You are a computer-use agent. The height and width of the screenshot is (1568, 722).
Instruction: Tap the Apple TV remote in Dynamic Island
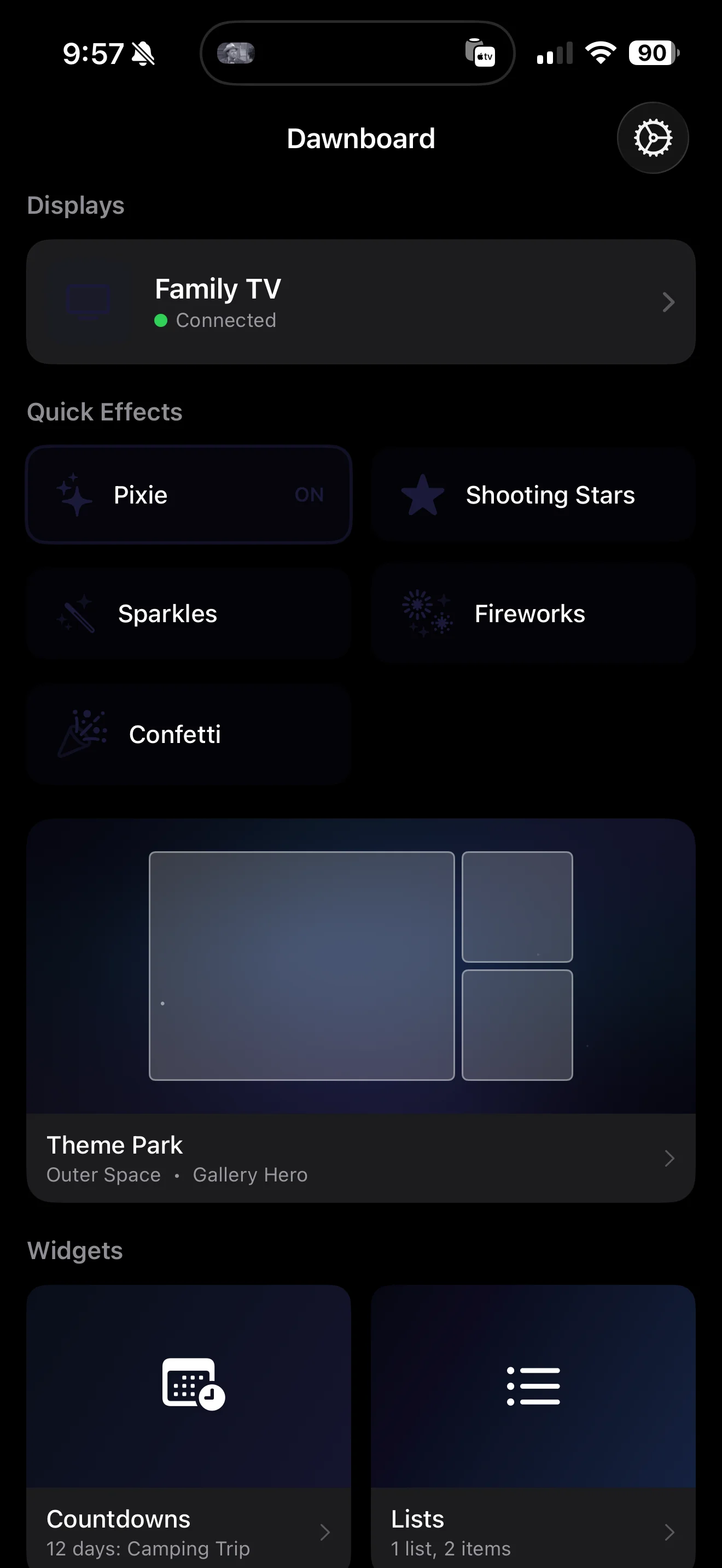point(481,53)
